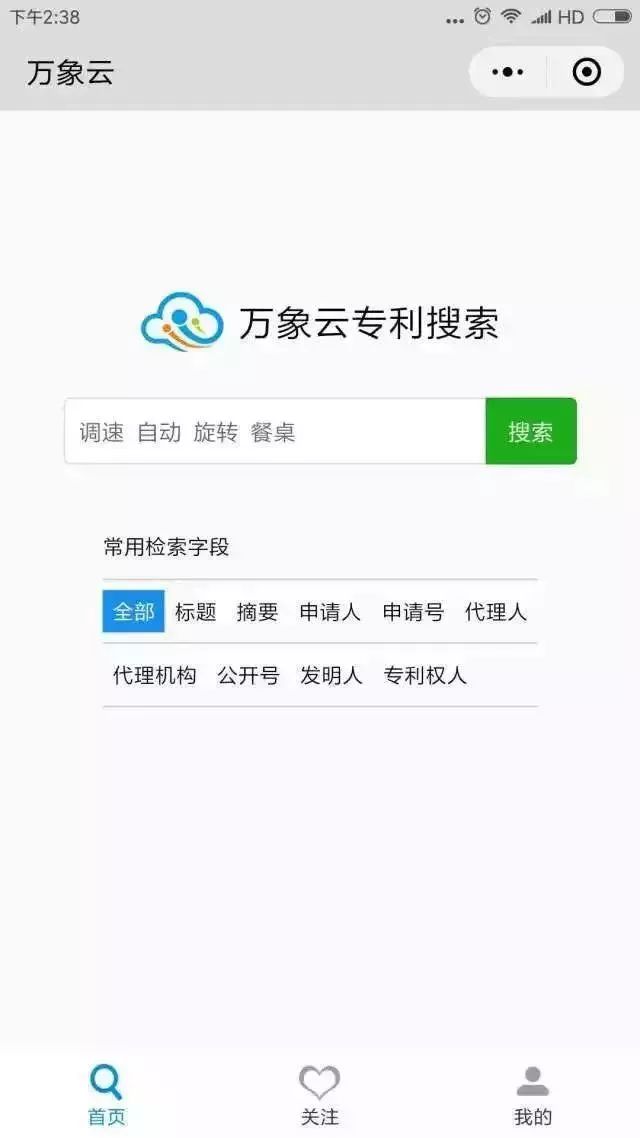
Task: Tap the patent search input box
Action: tap(275, 432)
